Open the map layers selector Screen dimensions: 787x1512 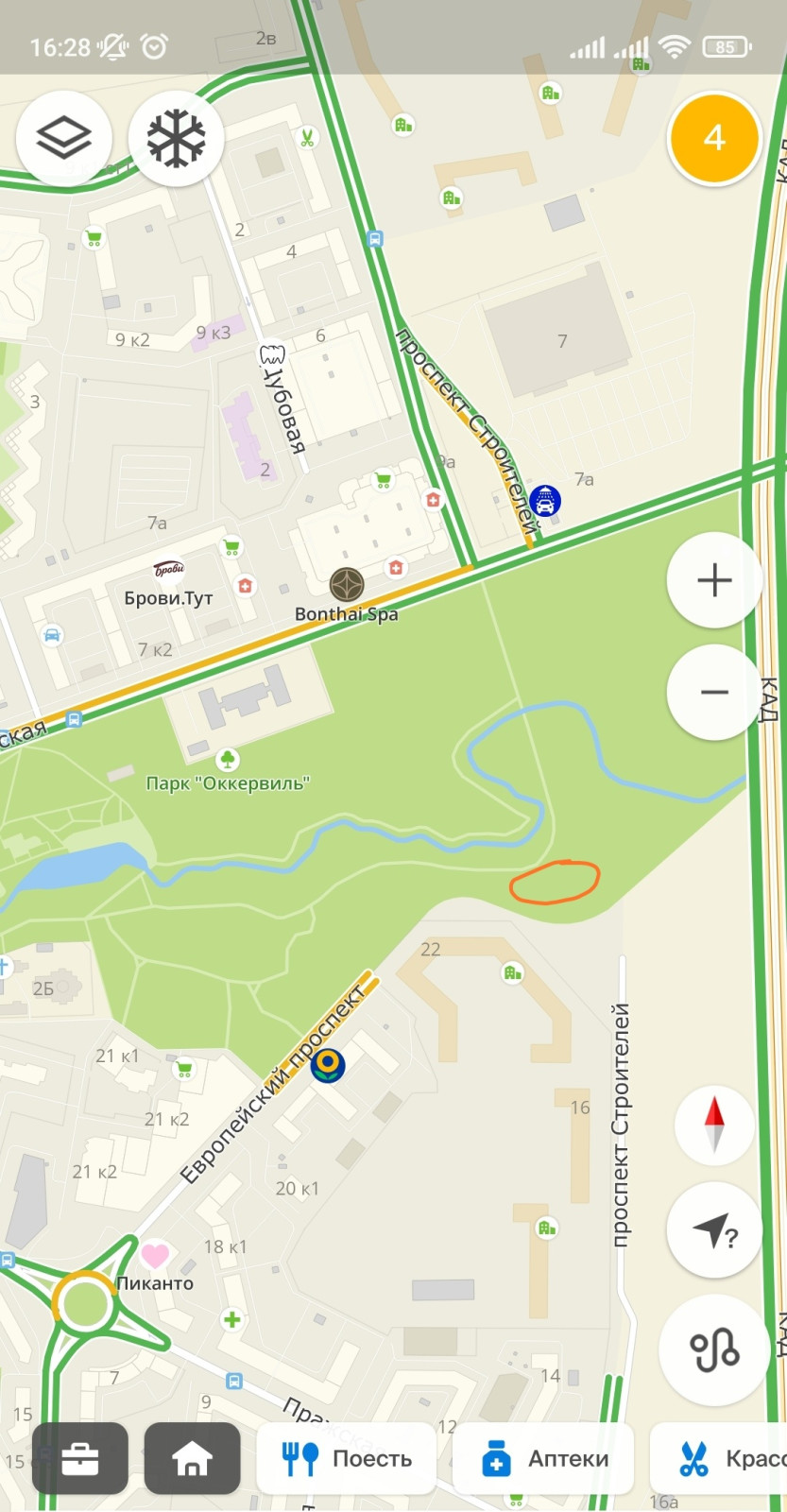click(64, 139)
